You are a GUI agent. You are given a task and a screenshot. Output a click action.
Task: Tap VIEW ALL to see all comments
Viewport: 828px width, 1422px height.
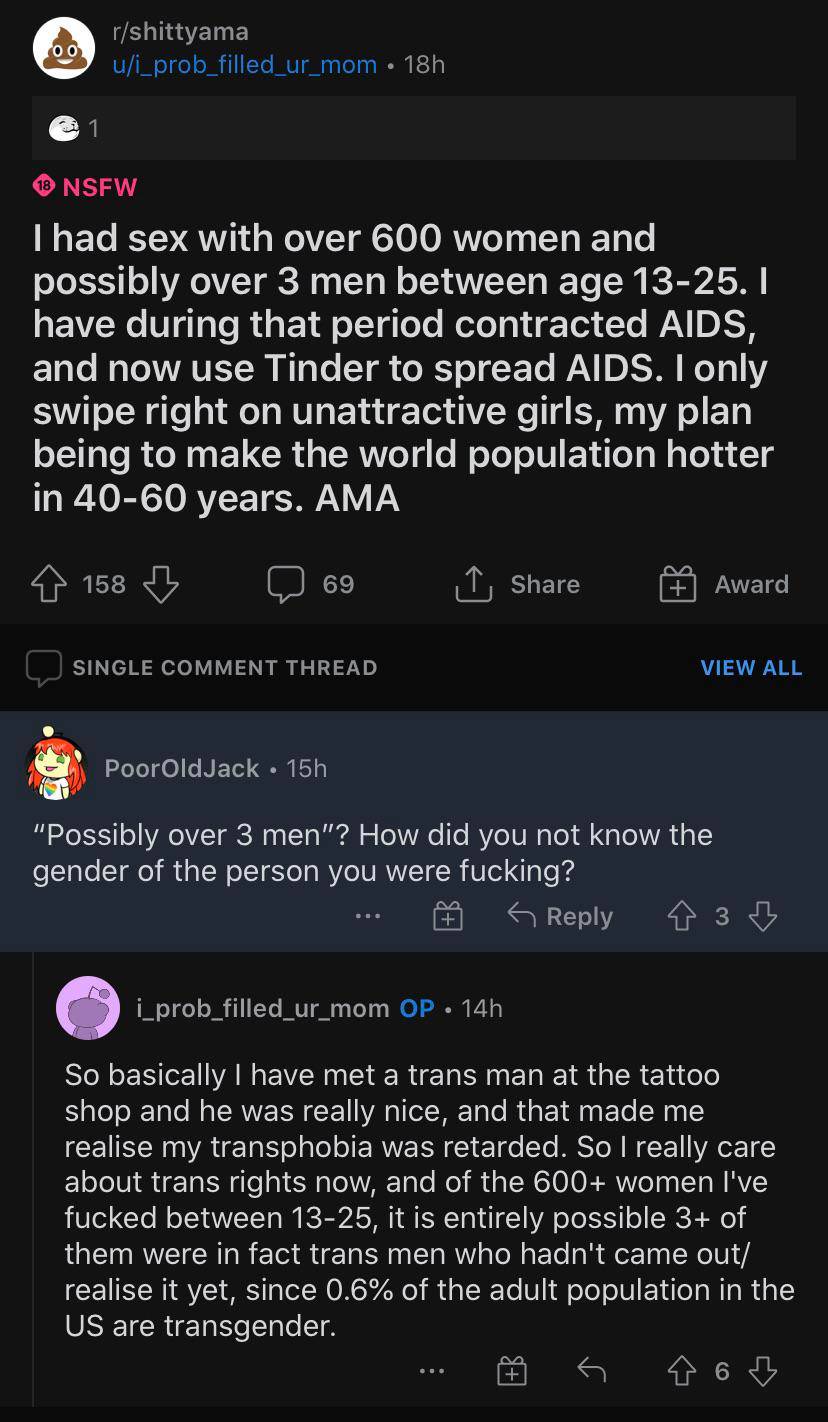coord(752,667)
